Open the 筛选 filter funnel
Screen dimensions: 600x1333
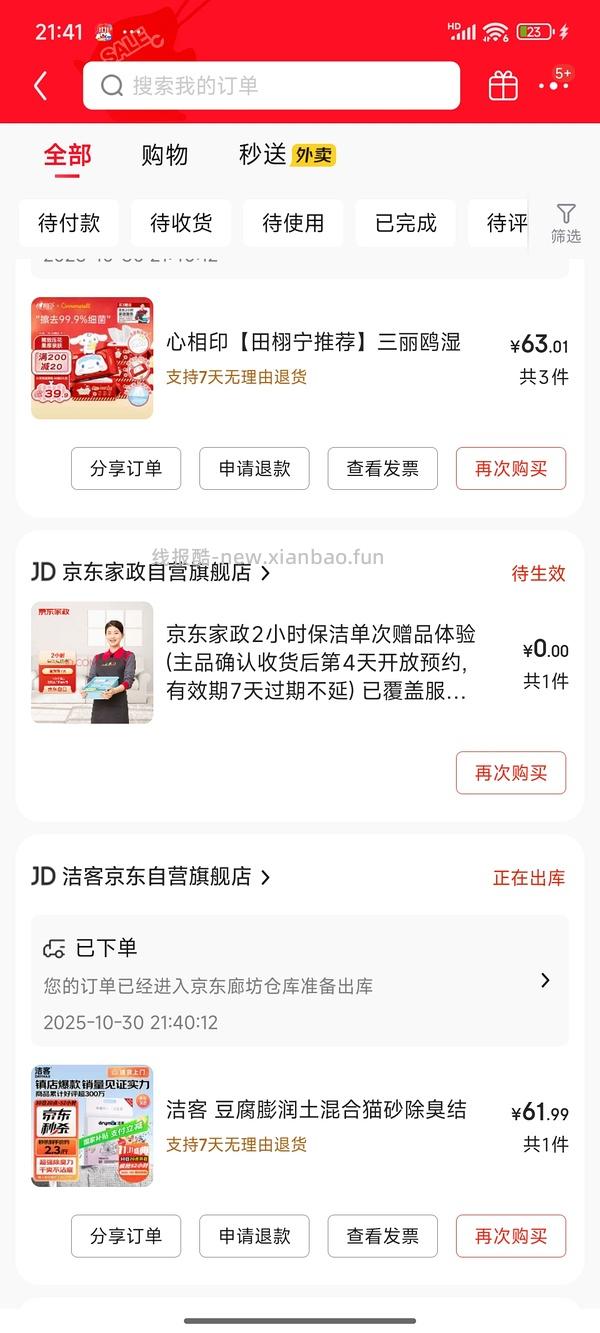pos(565,223)
